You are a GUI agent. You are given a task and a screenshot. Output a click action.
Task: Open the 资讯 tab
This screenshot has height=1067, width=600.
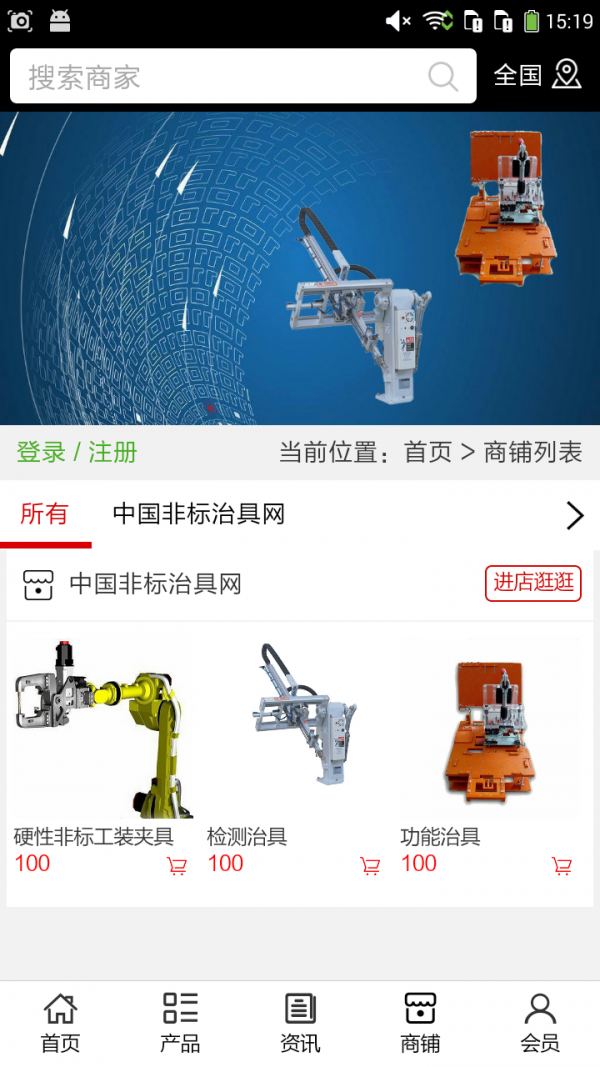click(x=300, y=1023)
